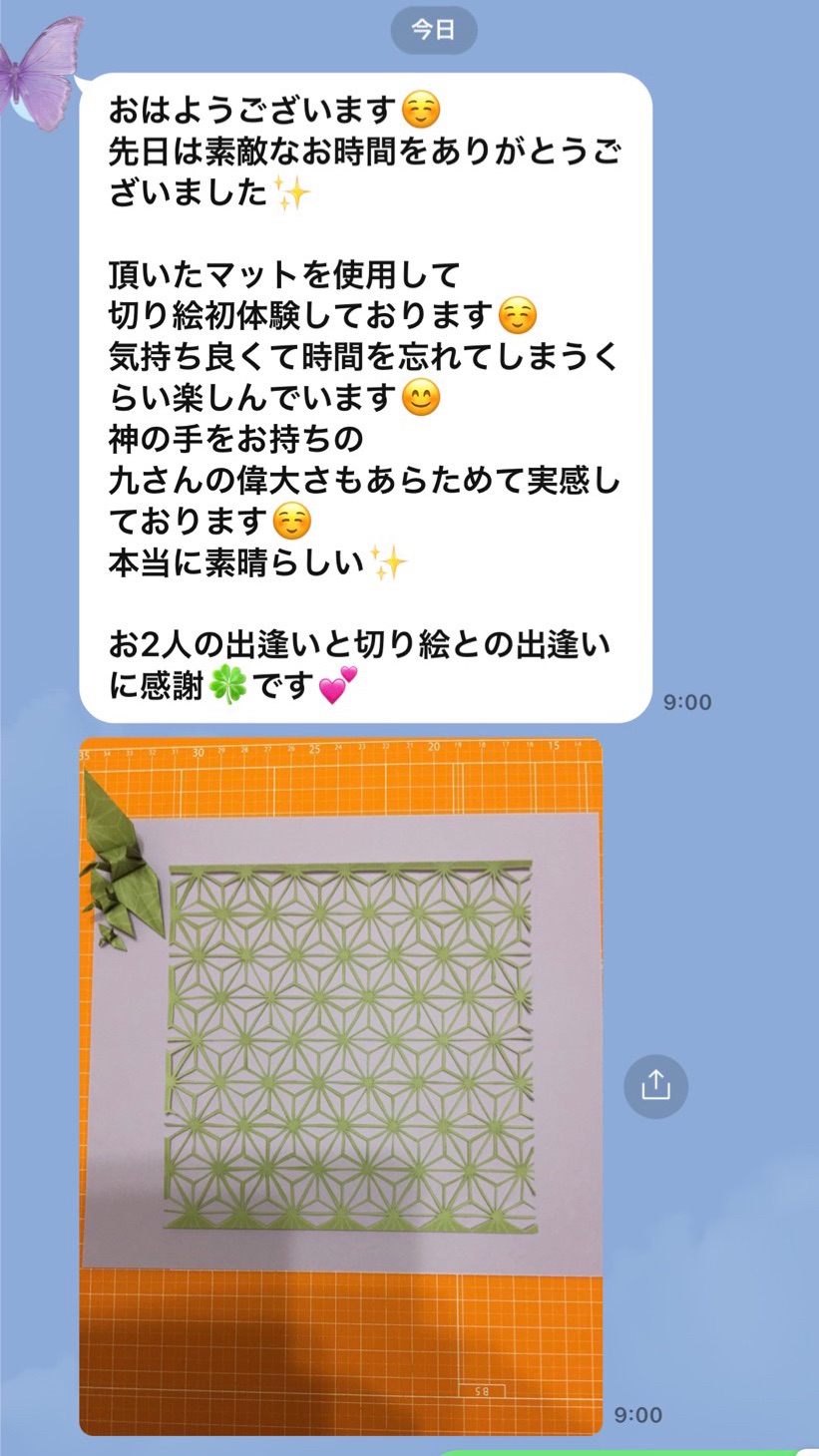The width and height of the screenshot is (819, 1456).
Task: Open the green cut-paper photo
Action: pos(340,1085)
